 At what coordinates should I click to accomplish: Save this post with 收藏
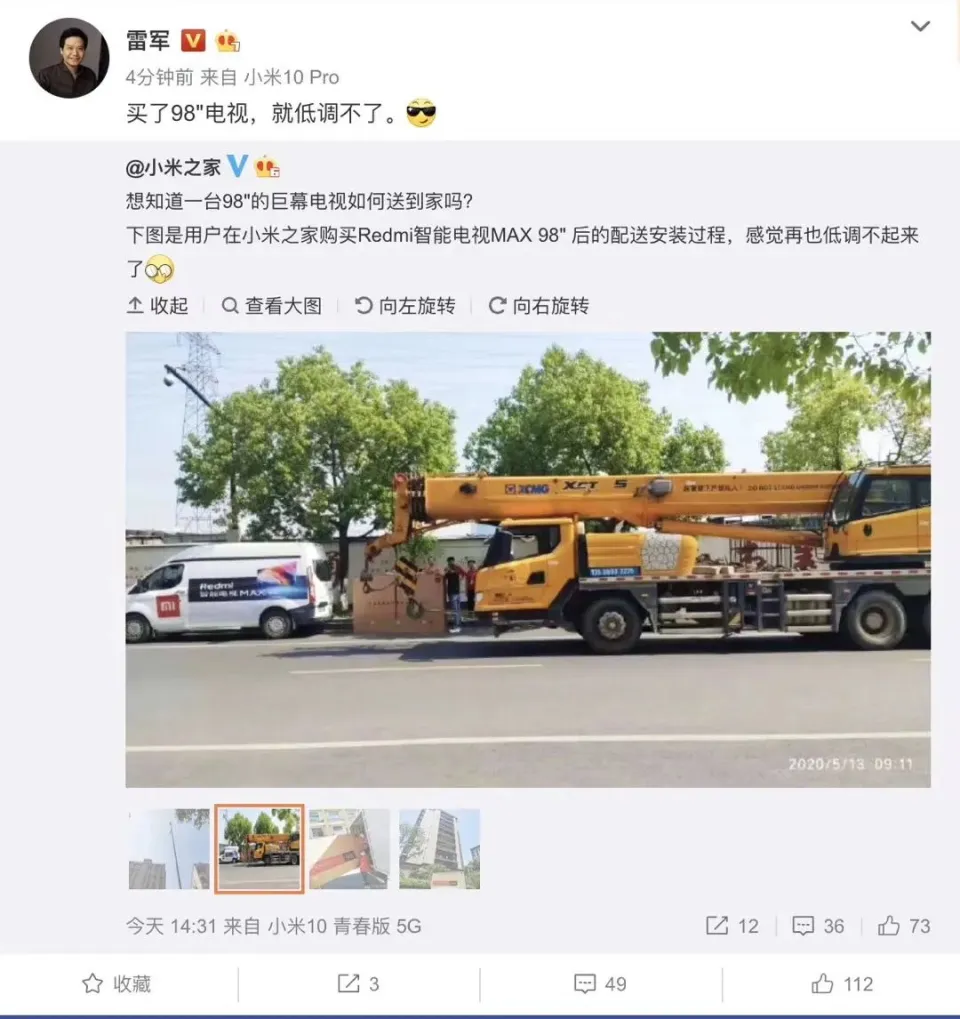(x=117, y=984)
